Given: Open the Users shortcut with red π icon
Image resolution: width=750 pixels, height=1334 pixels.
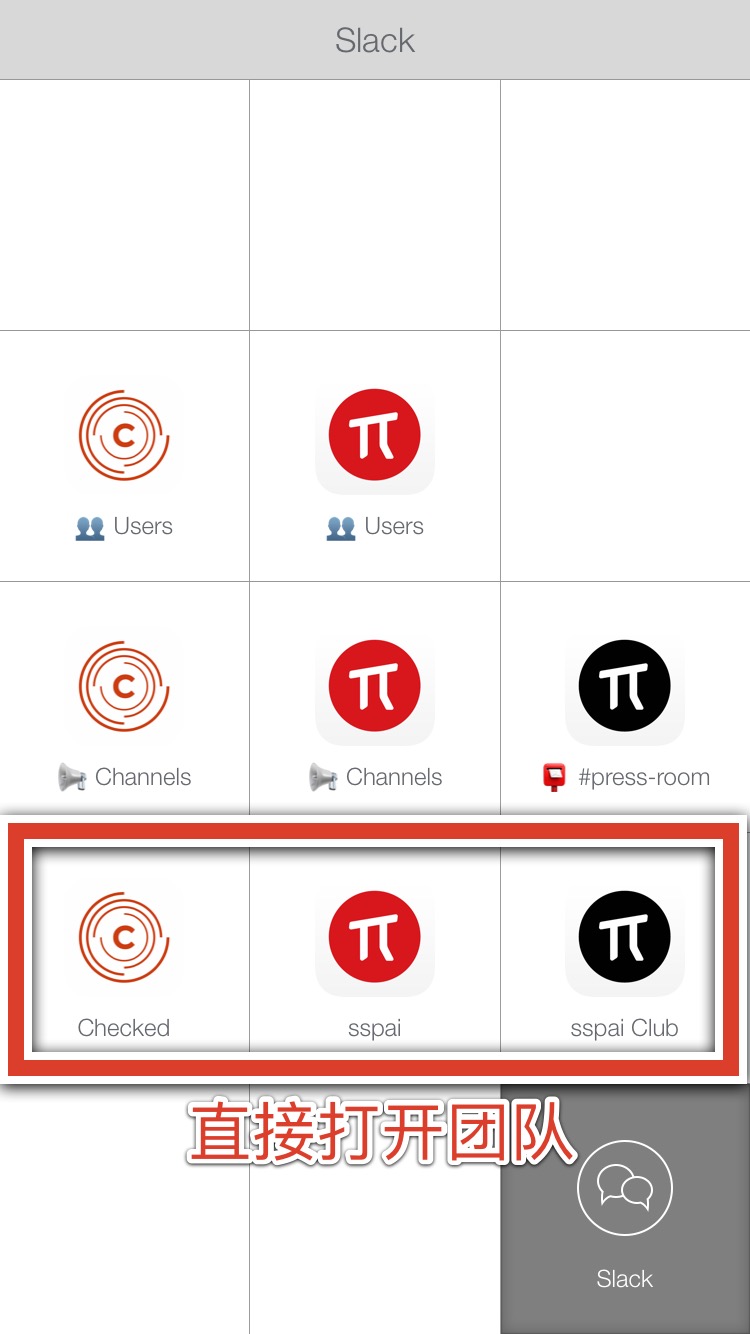Looking at the screenshot, I should (374, 455).
